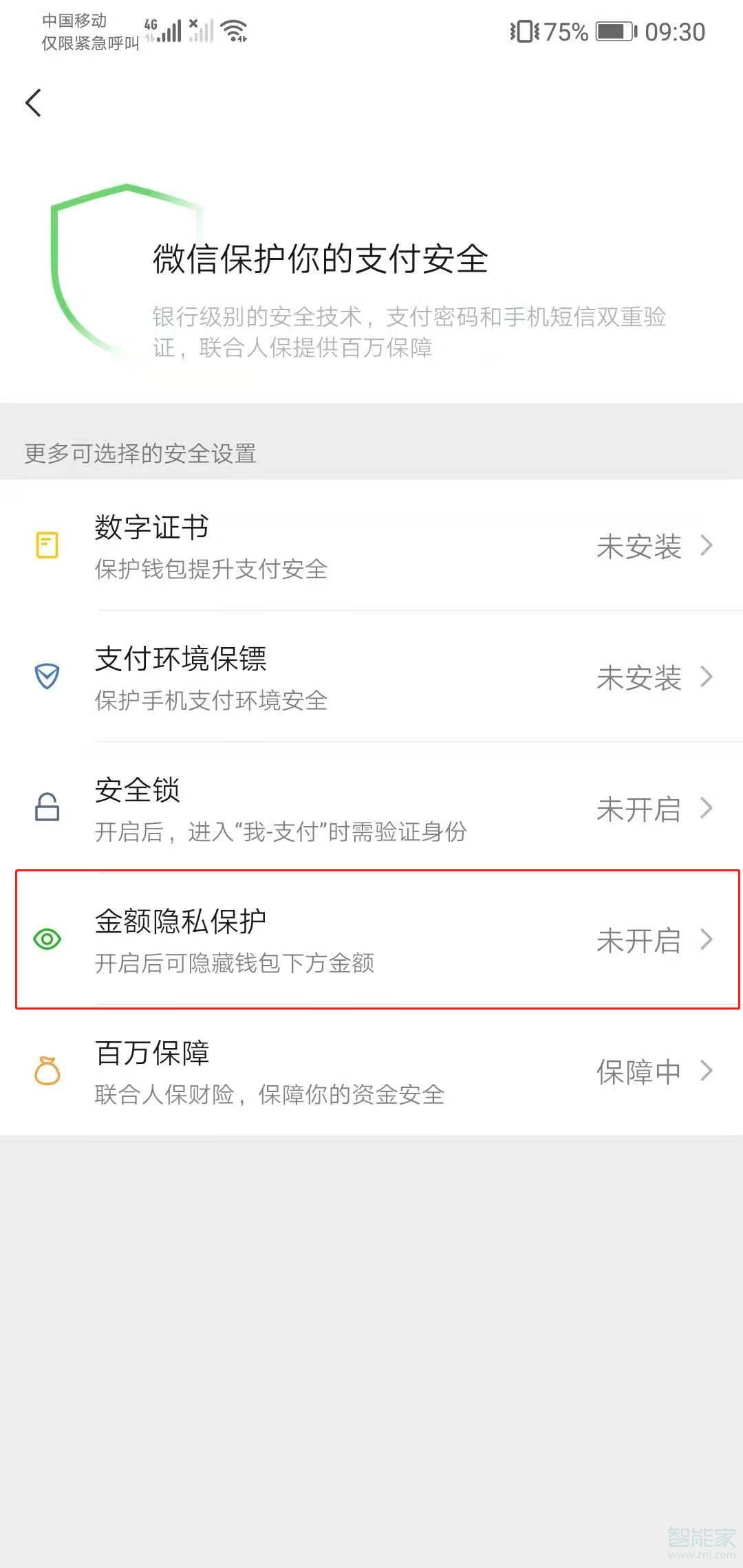743x1568 pixels.
Task: Enable 金额隐私保护 to hide wallet amount
Action: click(371, 940)
